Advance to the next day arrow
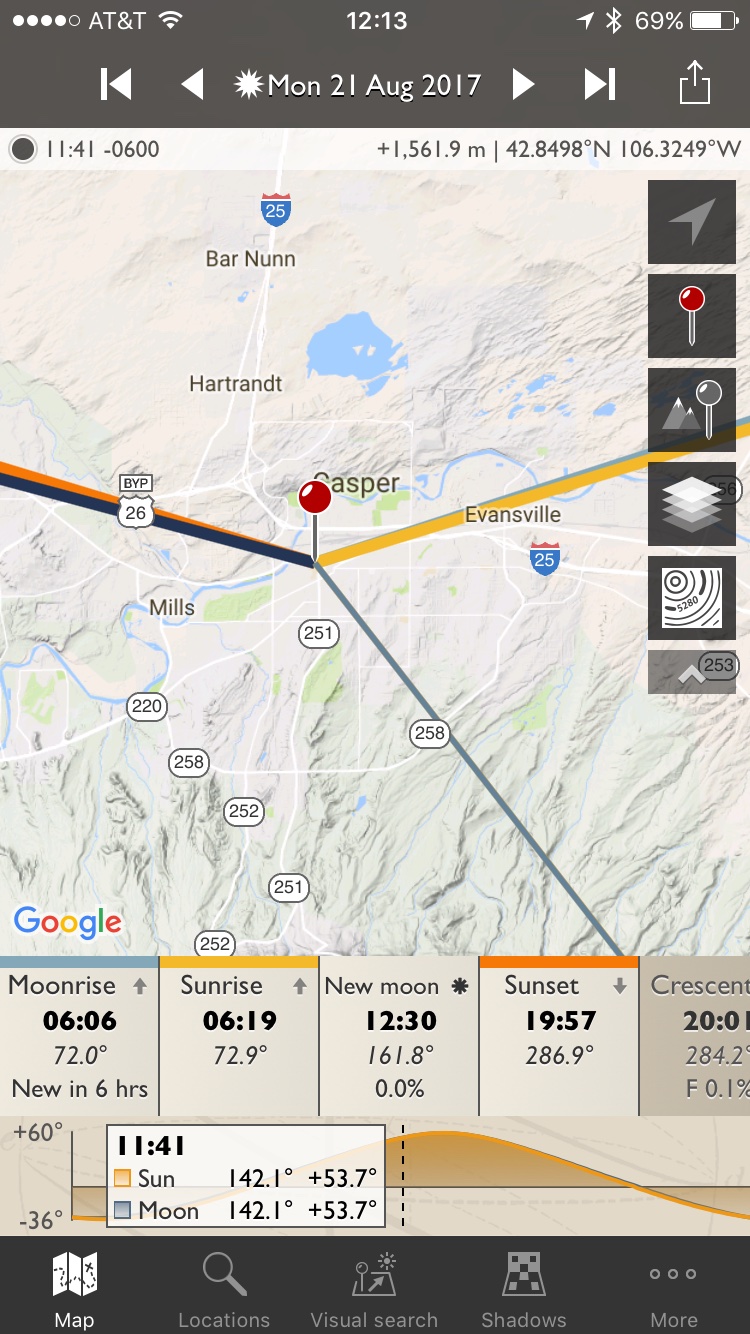Viewport: 750px width, 1334px height. [x=523, y=85]
